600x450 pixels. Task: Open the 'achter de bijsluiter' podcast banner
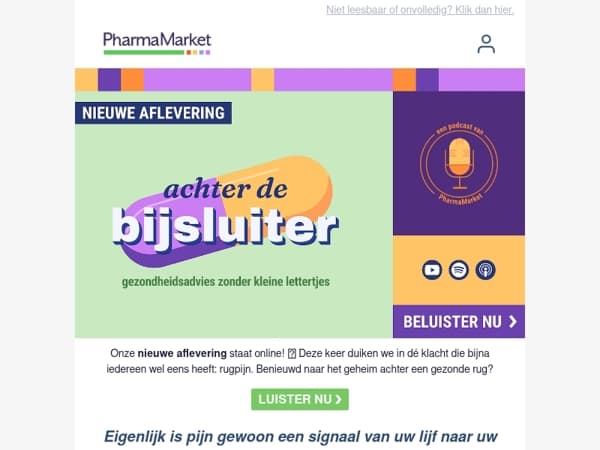234,215
